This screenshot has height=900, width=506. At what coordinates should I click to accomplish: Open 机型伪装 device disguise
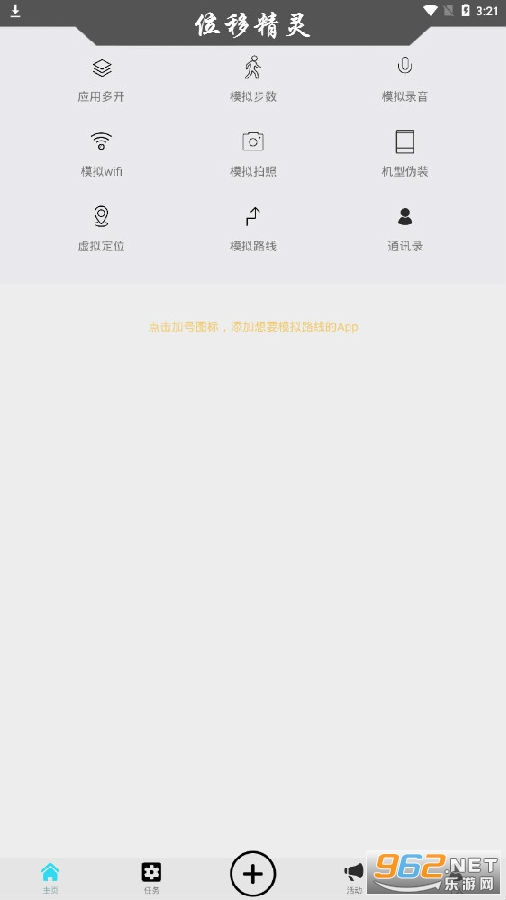click(x=405, y=154)
